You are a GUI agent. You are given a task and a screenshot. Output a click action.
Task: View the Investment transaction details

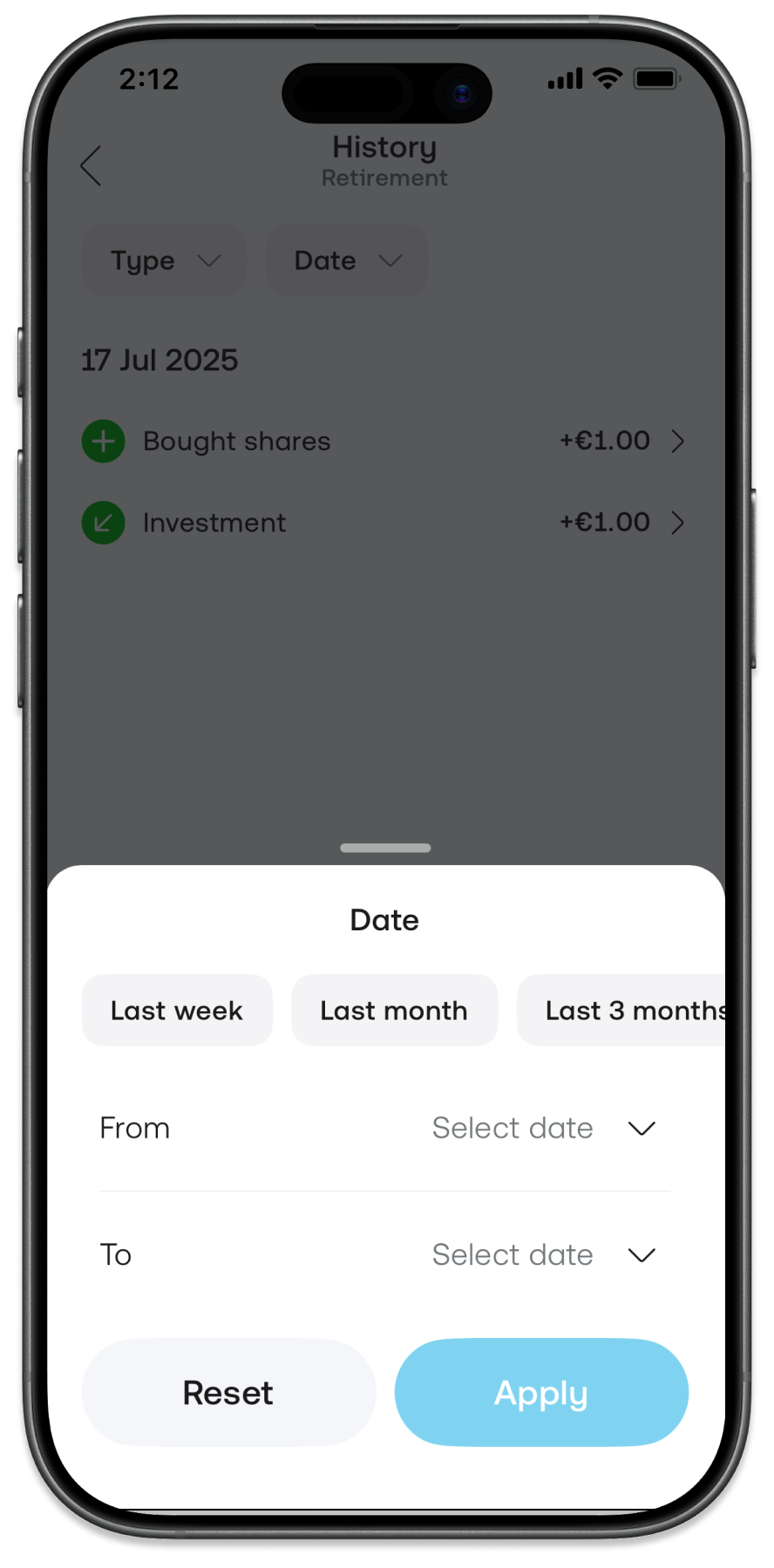tap(384, 523)
